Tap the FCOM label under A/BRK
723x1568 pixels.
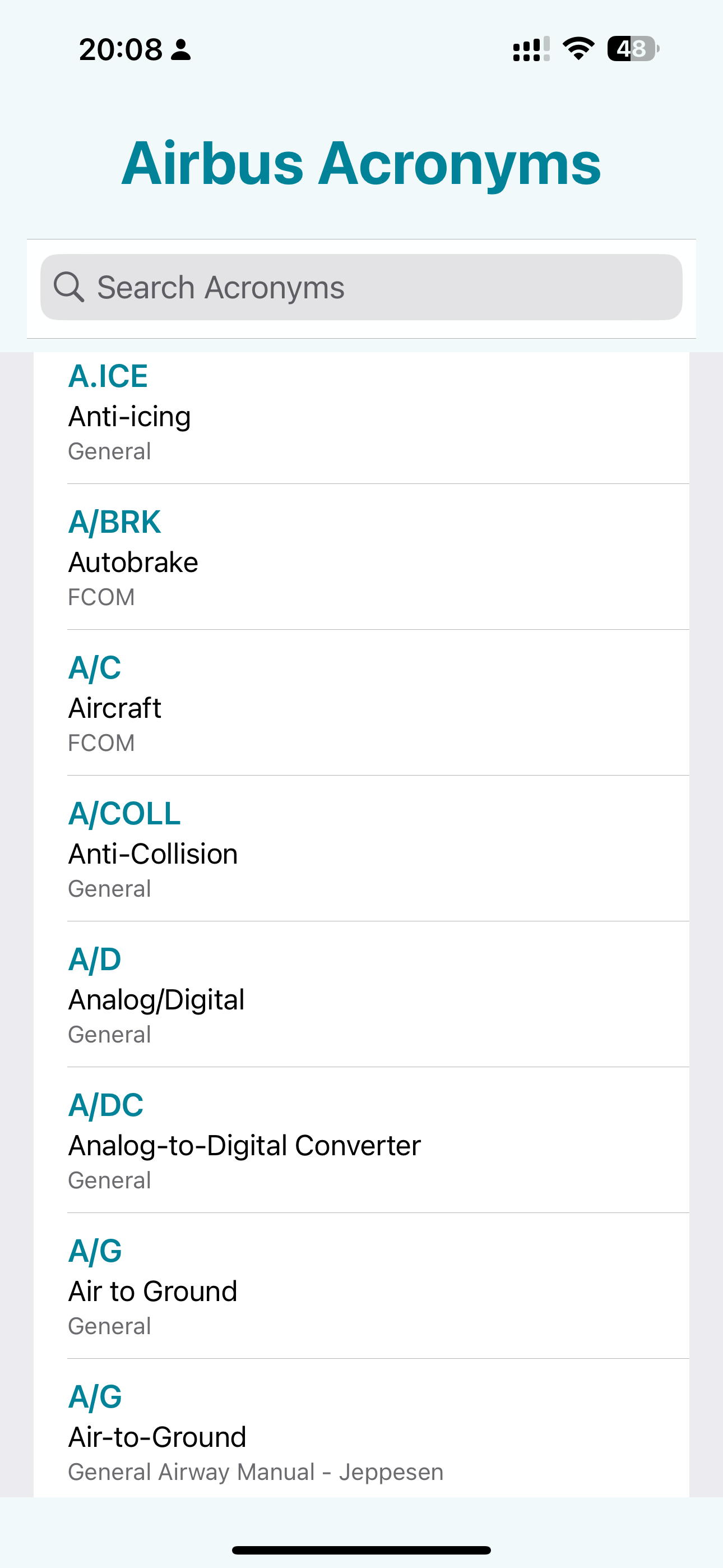click(101, 597)
